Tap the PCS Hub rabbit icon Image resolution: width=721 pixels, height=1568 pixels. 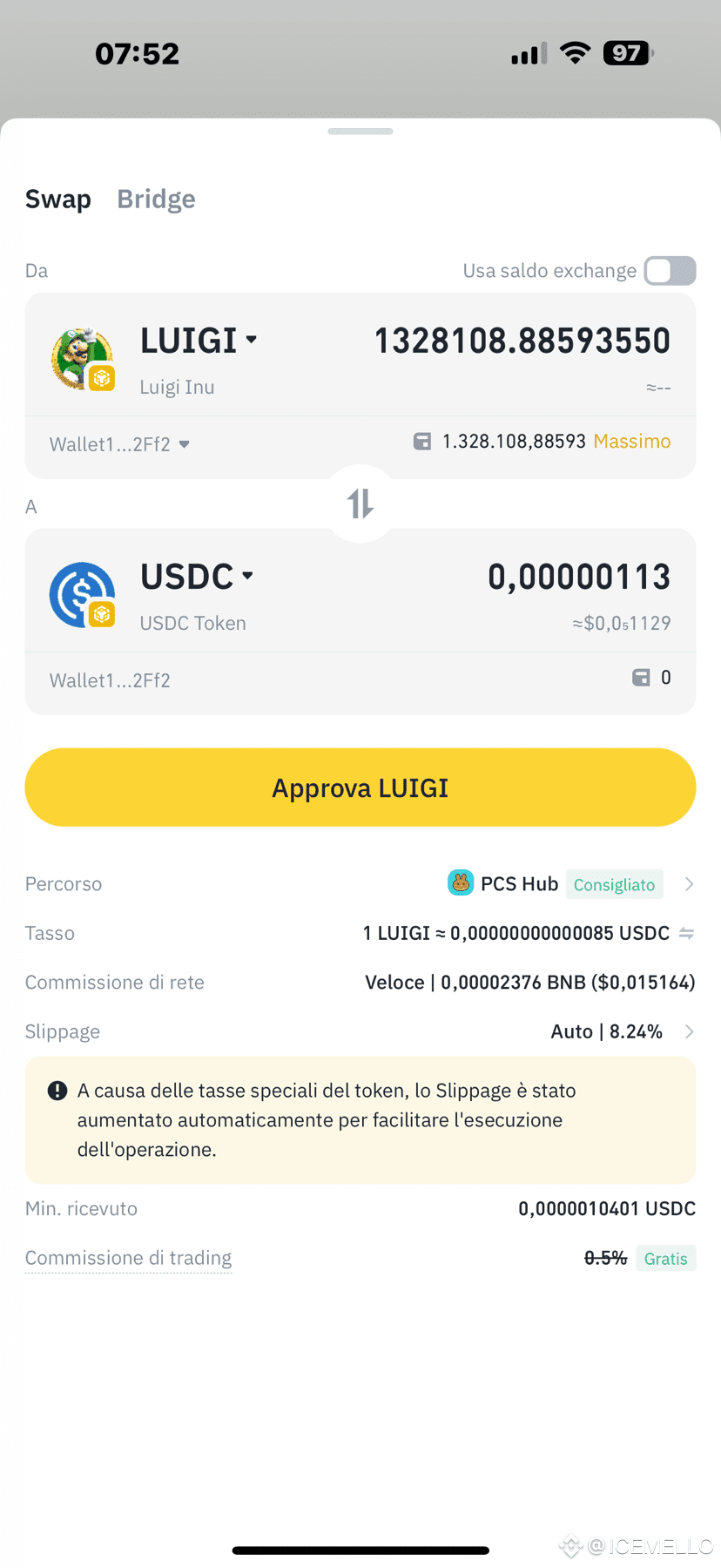click(462, 883)
